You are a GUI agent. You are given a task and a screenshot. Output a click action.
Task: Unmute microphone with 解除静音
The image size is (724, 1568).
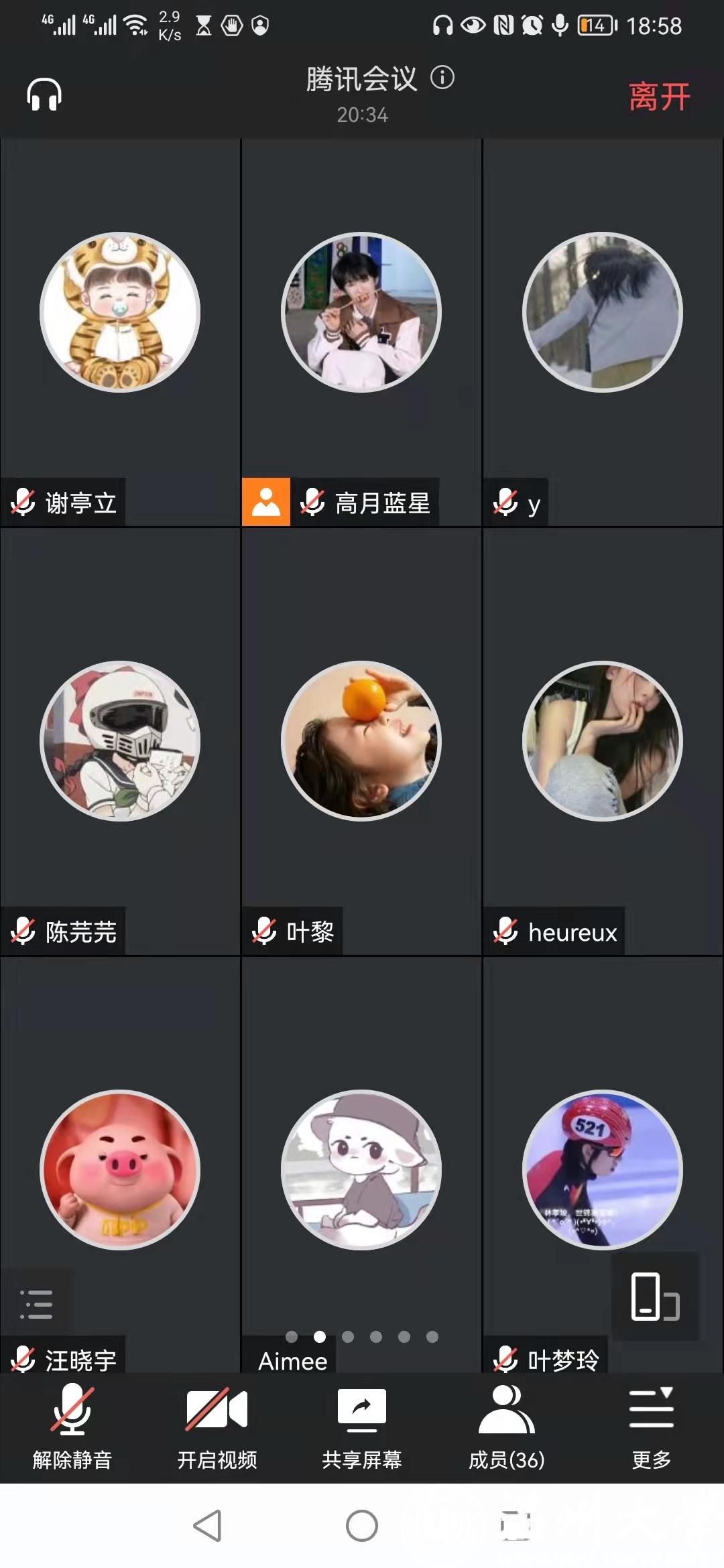click(72, 1427)
